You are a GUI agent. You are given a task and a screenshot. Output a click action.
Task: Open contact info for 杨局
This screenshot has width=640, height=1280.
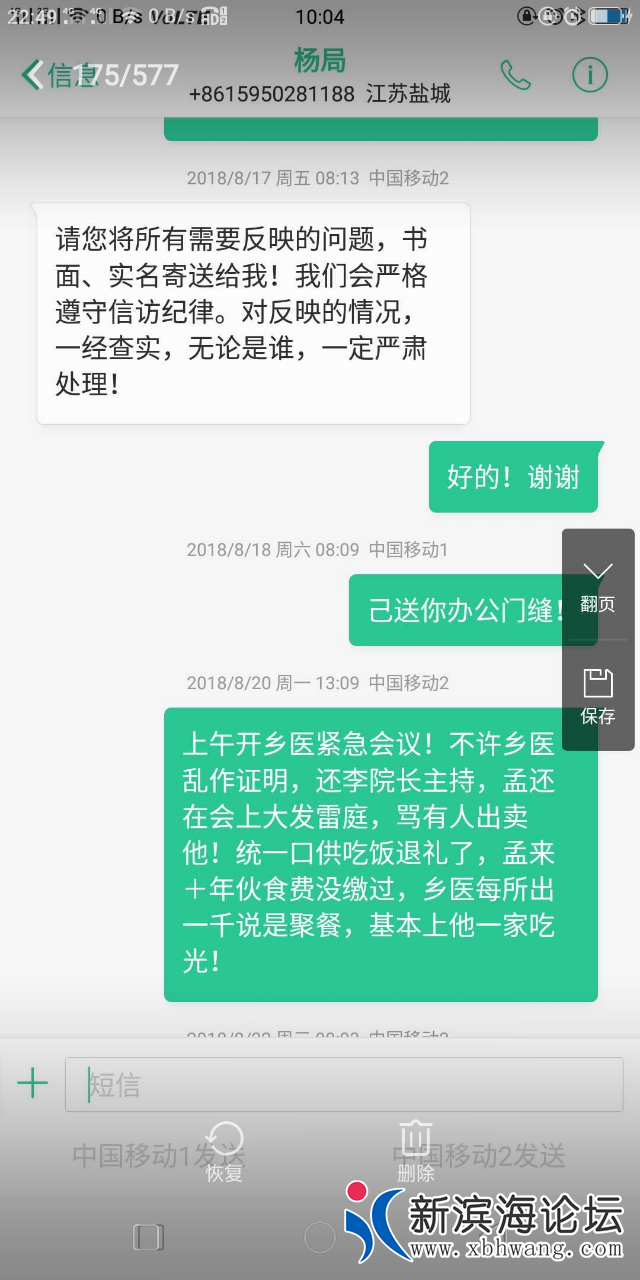pyautogui.click(x=590, y=75)
